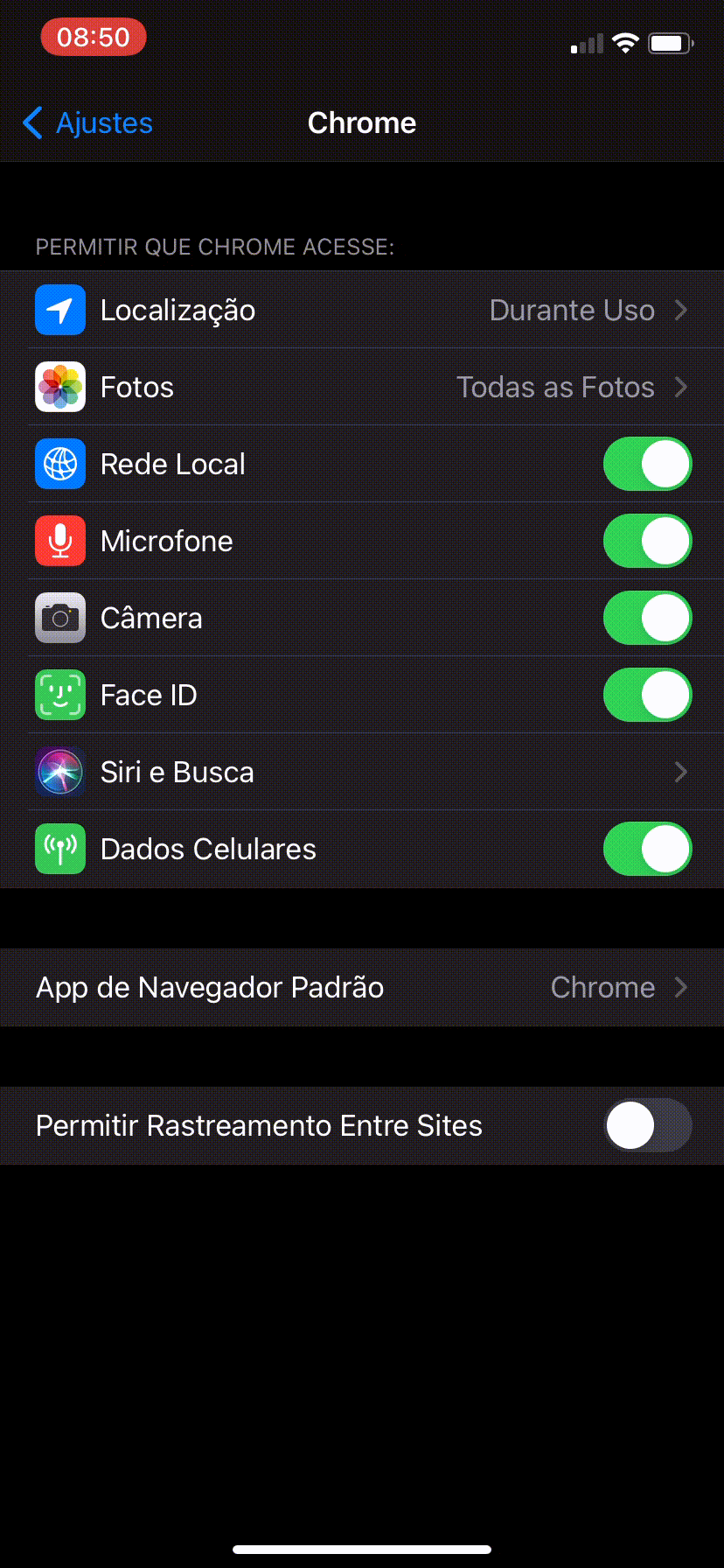Screen dimensions: 724x1568
Task: Enable Permitir Rastreamento Entre Sites
Action: point(647,1126)
